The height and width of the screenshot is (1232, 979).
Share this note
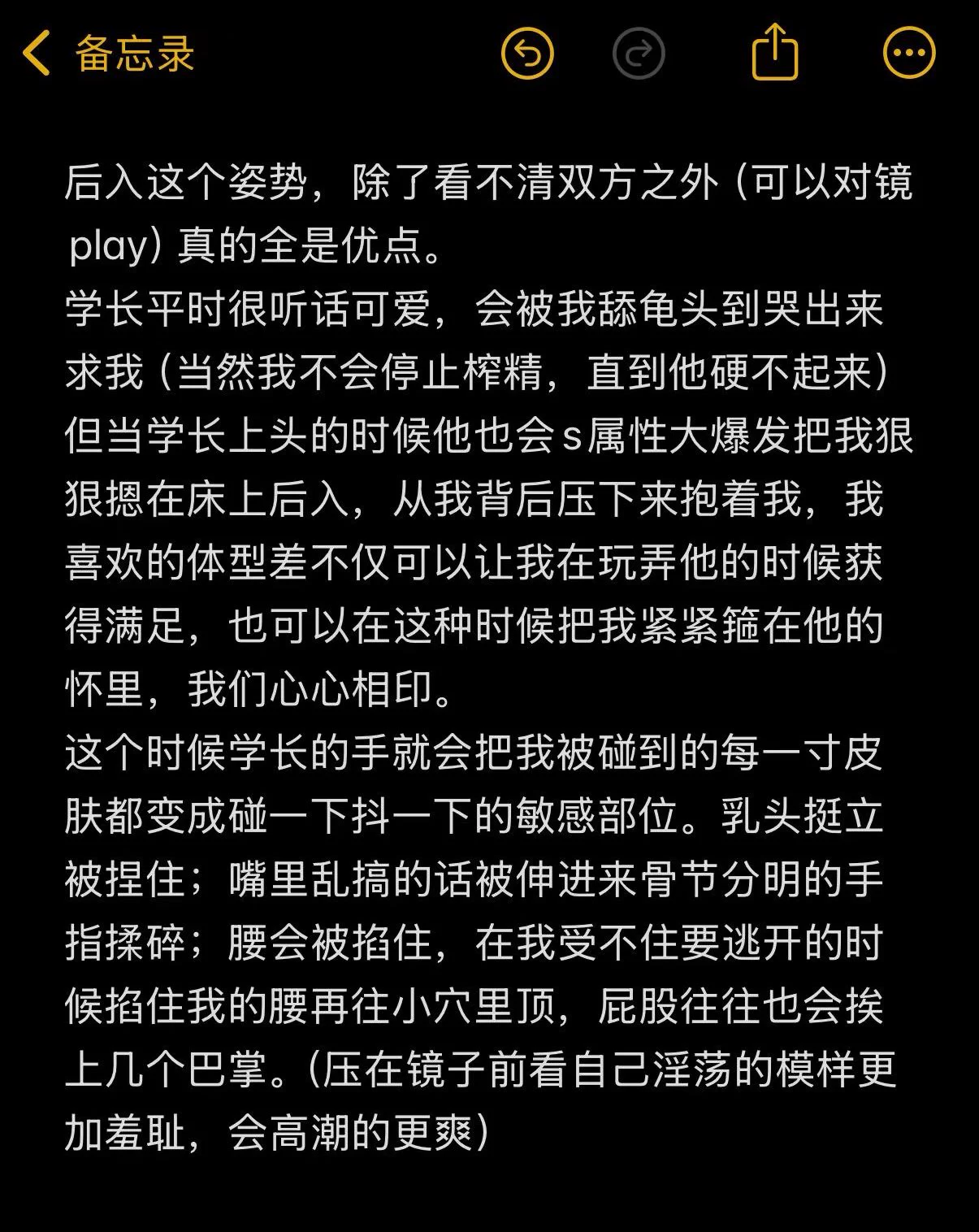(775, 53)
